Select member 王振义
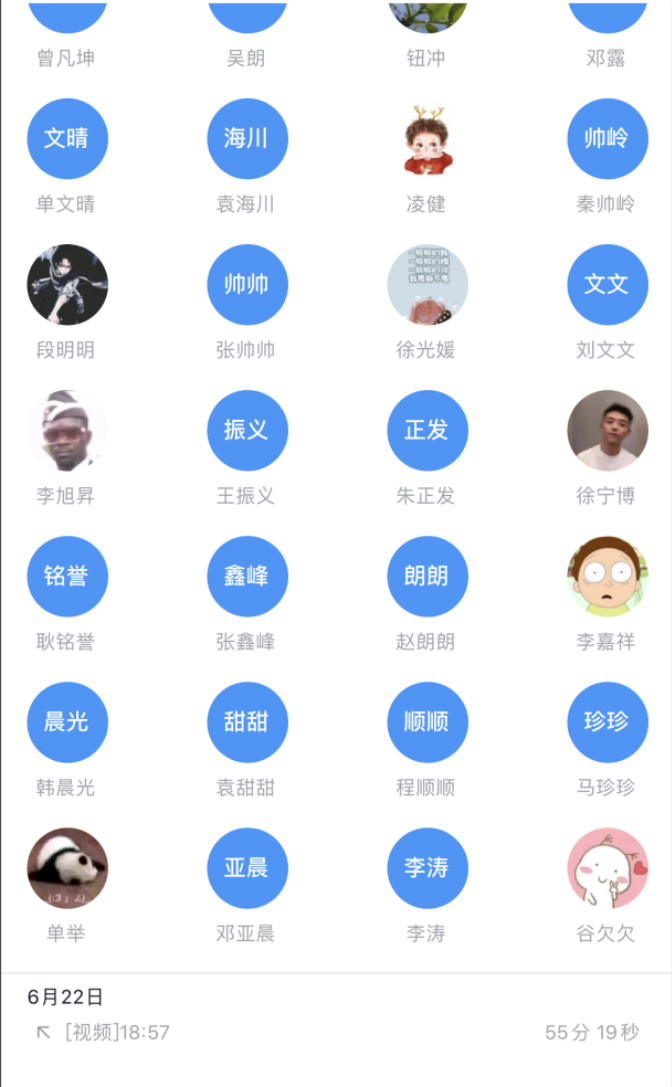 [x=247, y=431]
